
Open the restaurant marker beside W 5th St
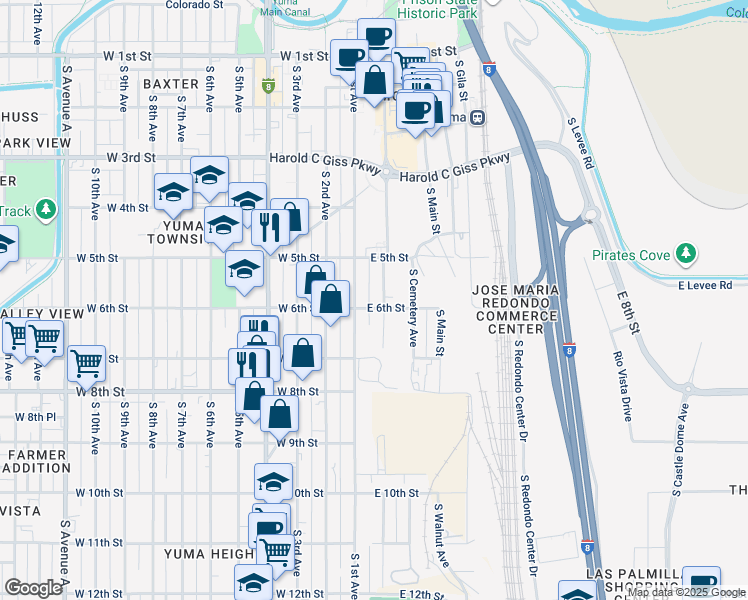269,228
